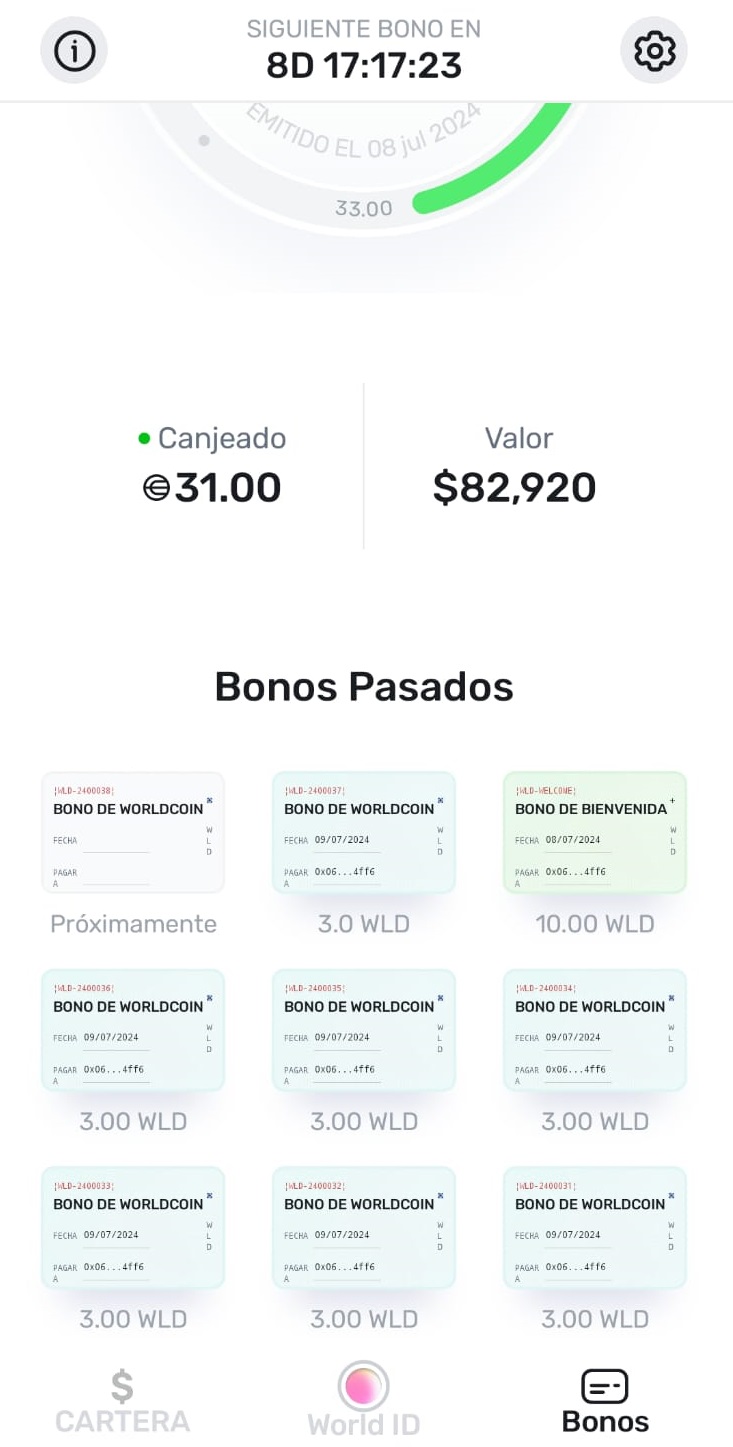Open the Bono de Bienvenida card
This screenshot has height=1447, width=733.
pos(595,832)
